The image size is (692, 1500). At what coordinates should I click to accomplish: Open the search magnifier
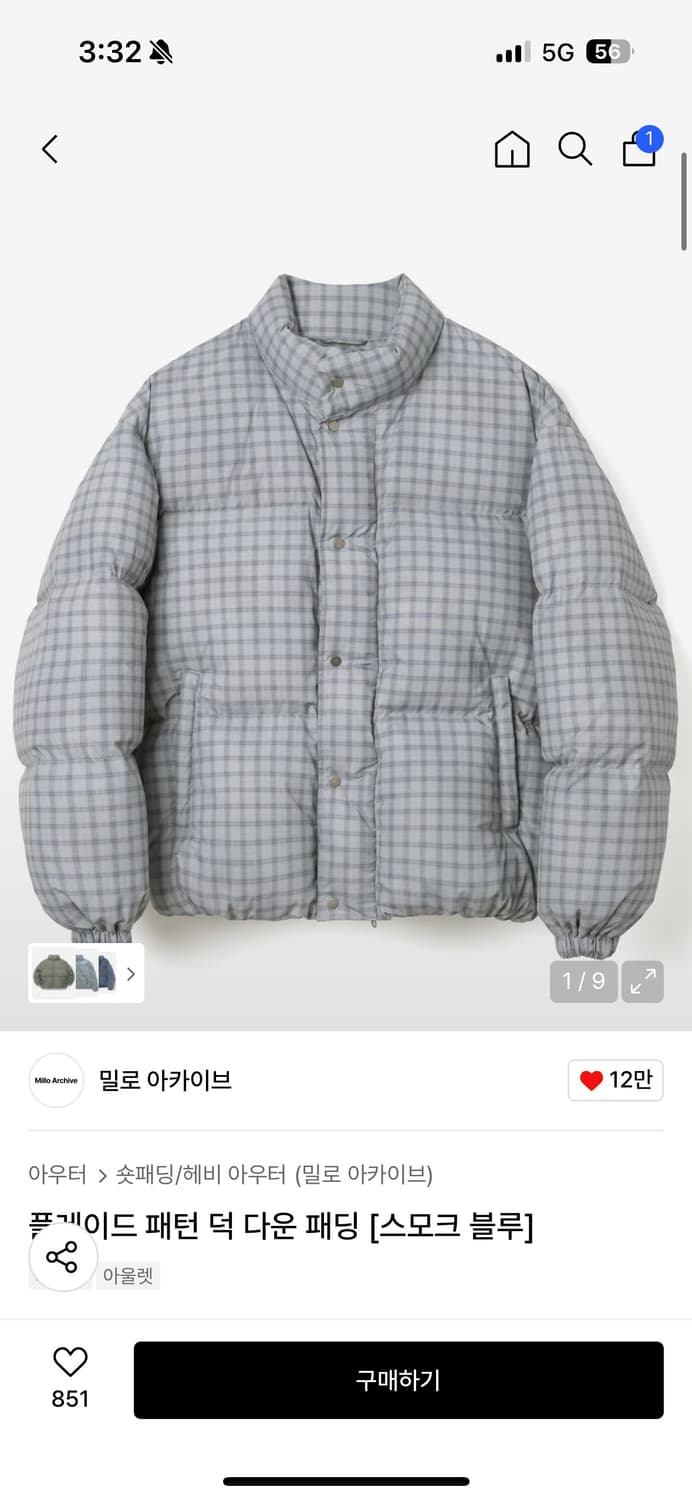pyautogui.click(x=575, y=149)
